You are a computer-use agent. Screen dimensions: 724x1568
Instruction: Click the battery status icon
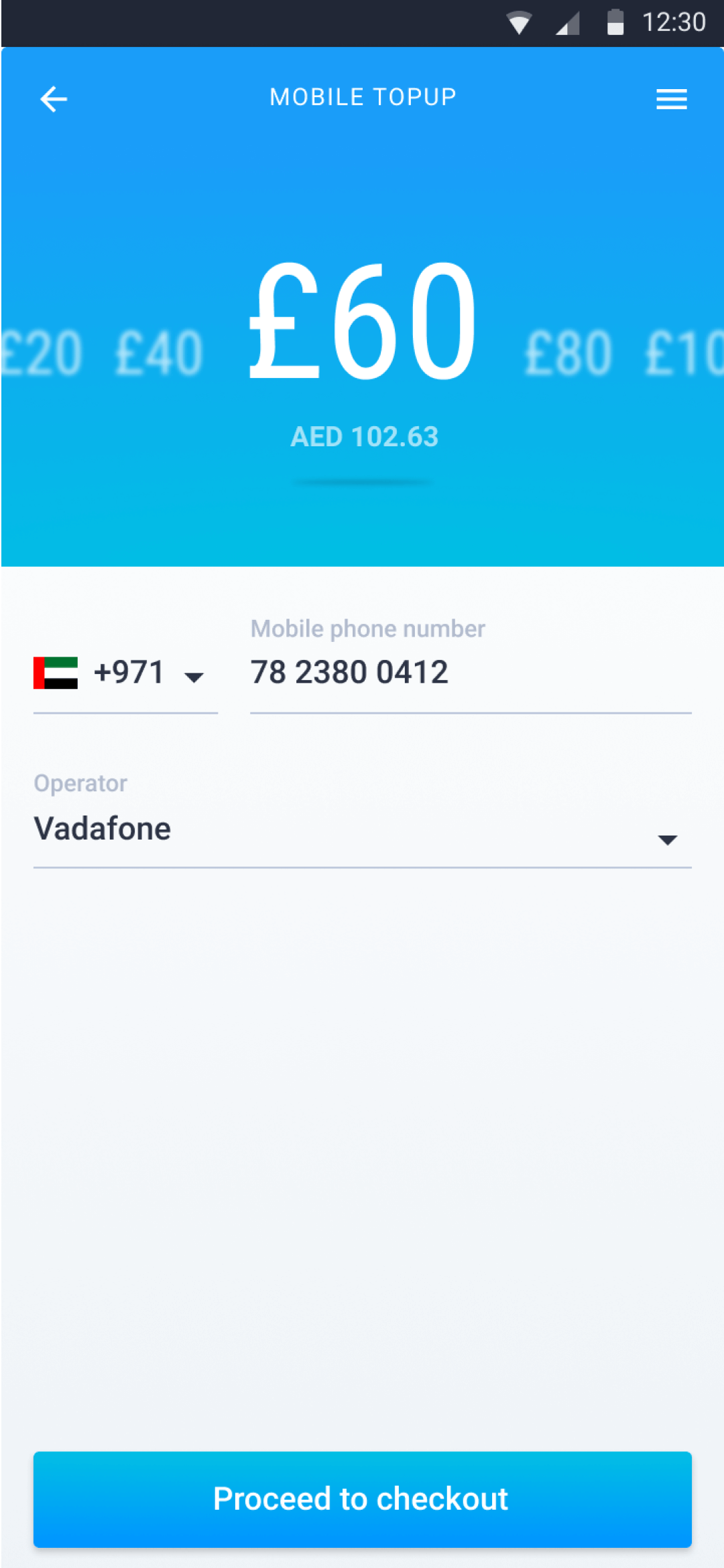pyautogui.click(x=615, y=22)
